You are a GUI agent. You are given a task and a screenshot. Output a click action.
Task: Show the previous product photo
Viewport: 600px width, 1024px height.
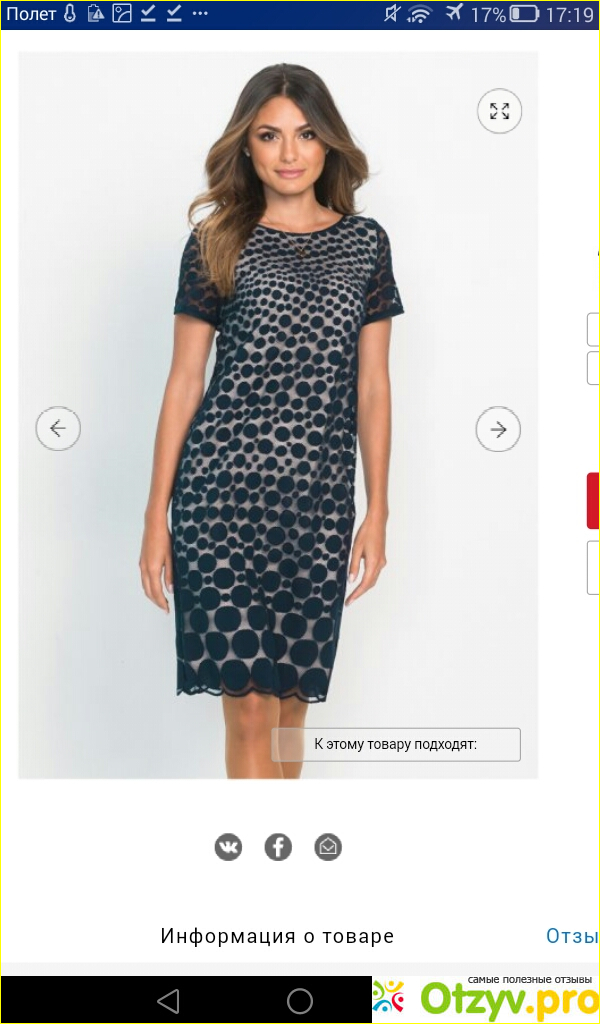[x=58, y=429]
